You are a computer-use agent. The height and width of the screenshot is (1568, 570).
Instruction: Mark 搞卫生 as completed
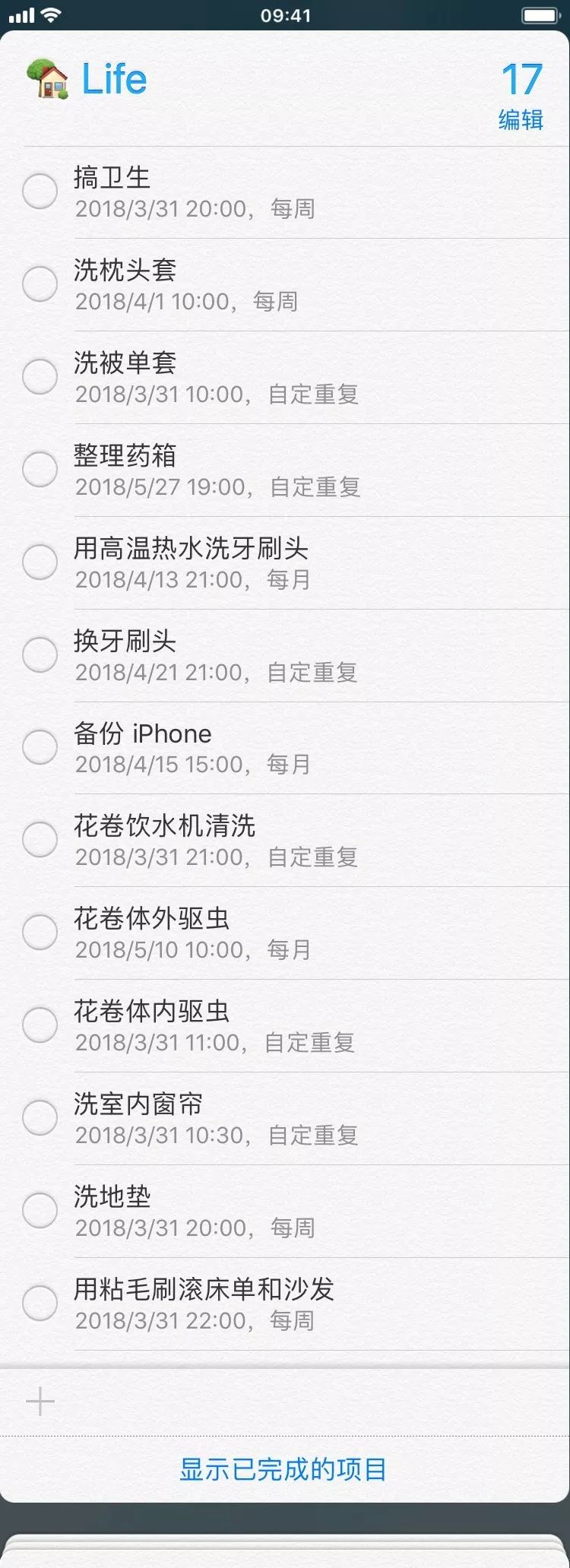point(40,191)
